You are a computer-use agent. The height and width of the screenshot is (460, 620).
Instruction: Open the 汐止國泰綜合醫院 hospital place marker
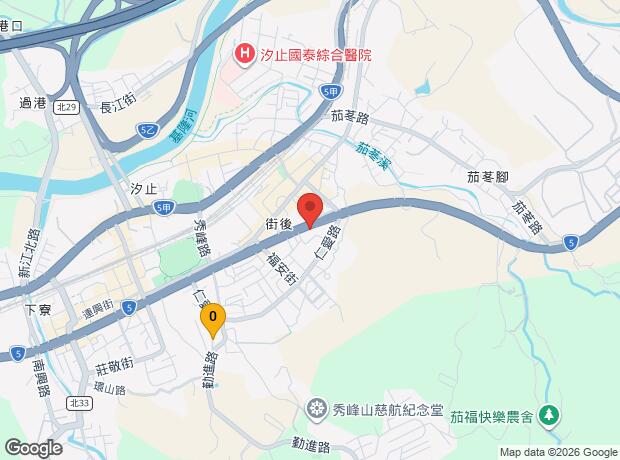[x=244, y=55]
